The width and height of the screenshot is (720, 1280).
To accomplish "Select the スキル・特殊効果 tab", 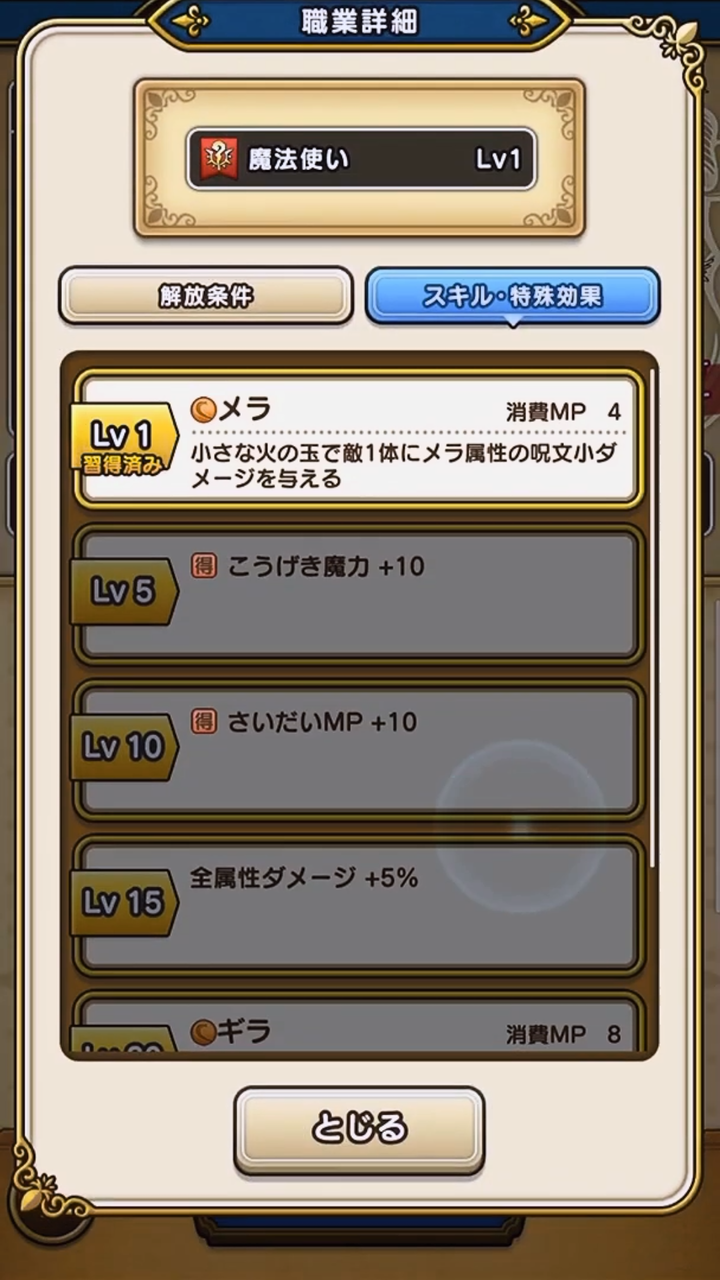I will tap(513, 292).
